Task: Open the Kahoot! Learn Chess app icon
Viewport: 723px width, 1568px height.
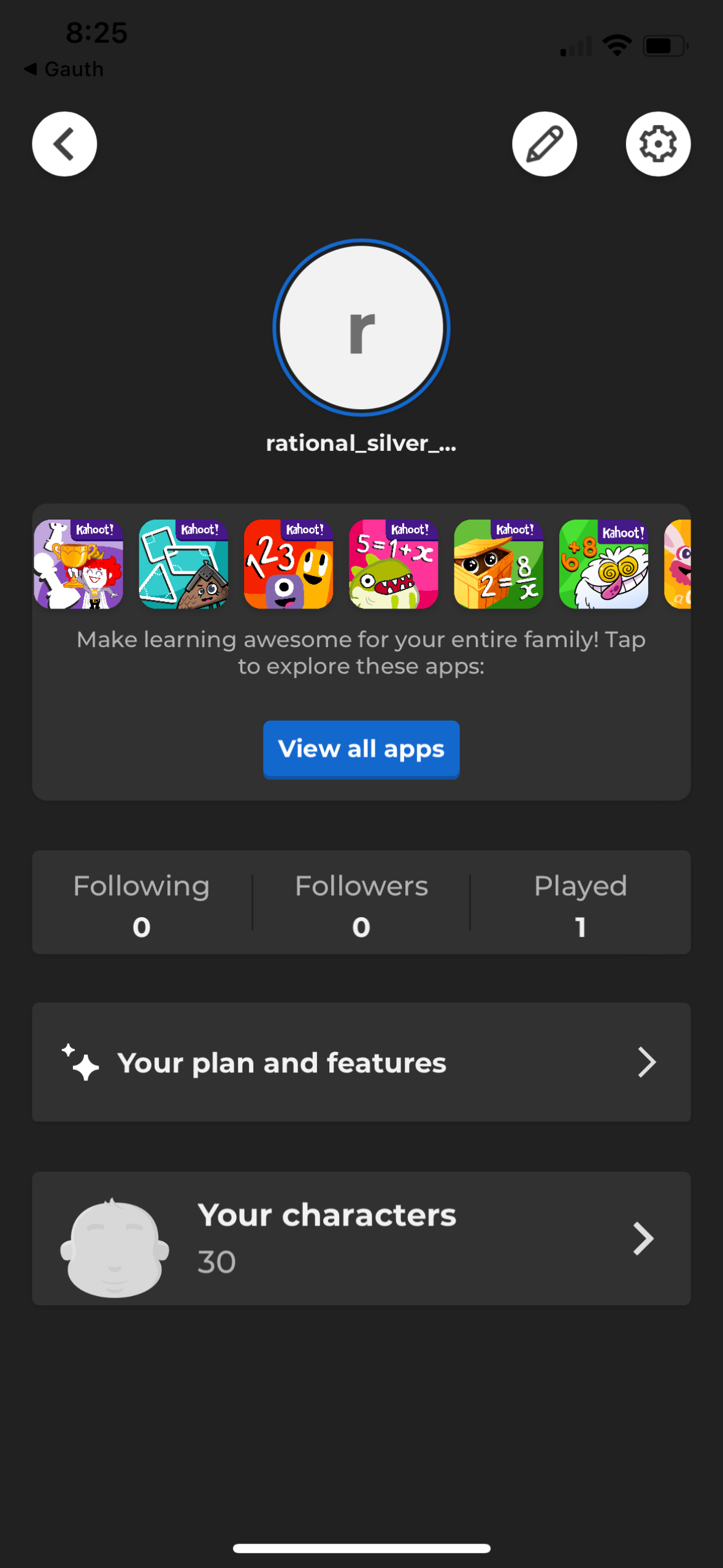Action: point(78,564)
